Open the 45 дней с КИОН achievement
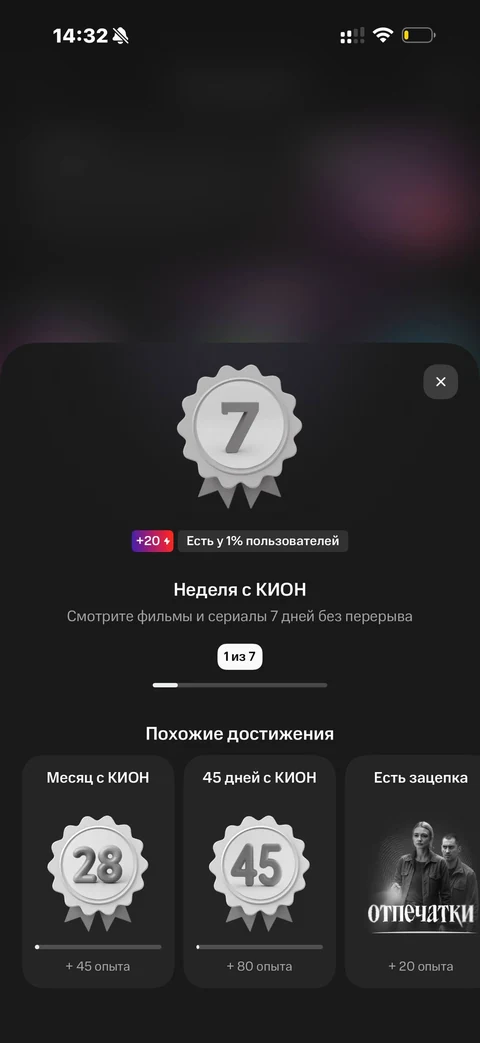The image size is (480, 1043). (259, 871)
